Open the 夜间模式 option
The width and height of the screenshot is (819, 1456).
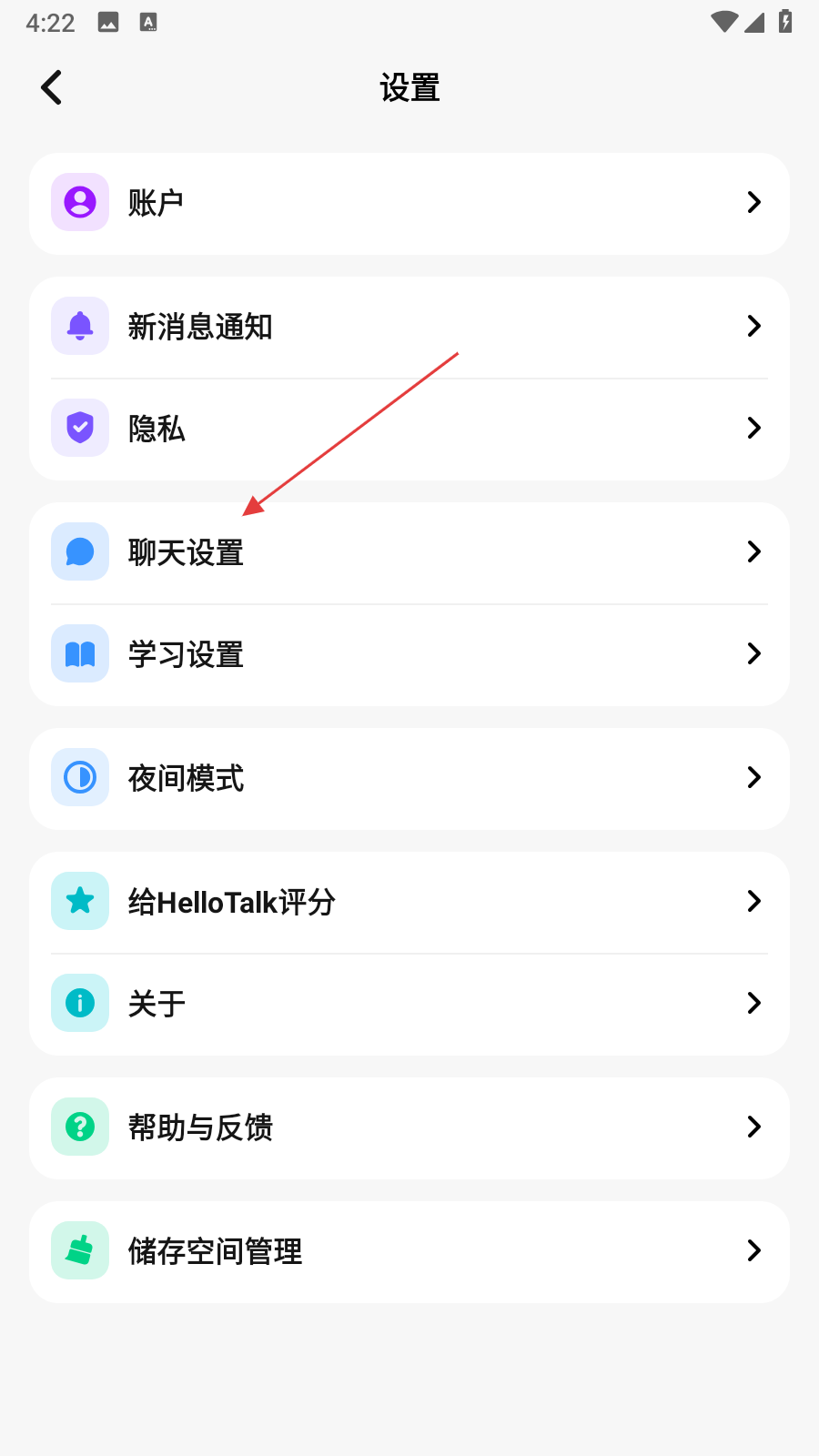pos(409,778)
